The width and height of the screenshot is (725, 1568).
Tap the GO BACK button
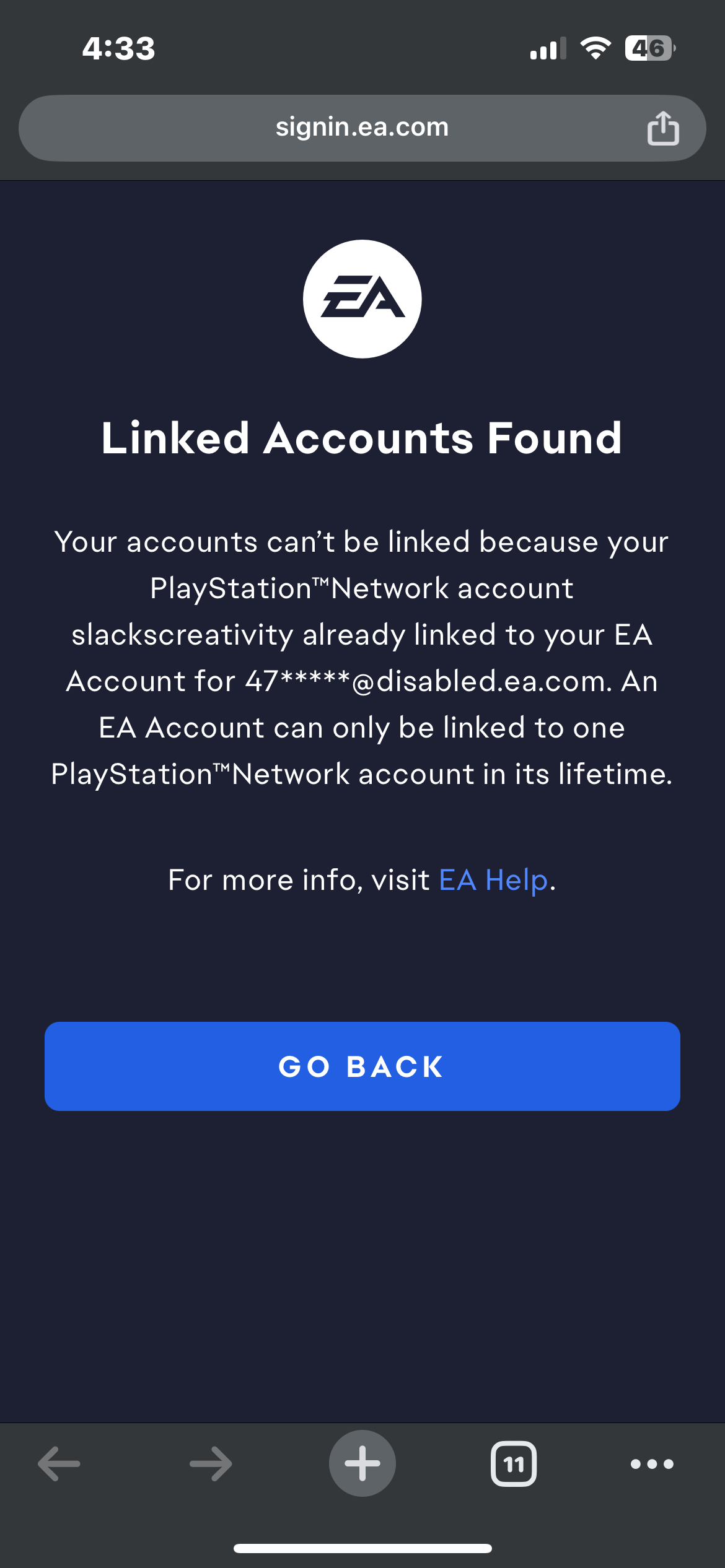pos(362,1066)
